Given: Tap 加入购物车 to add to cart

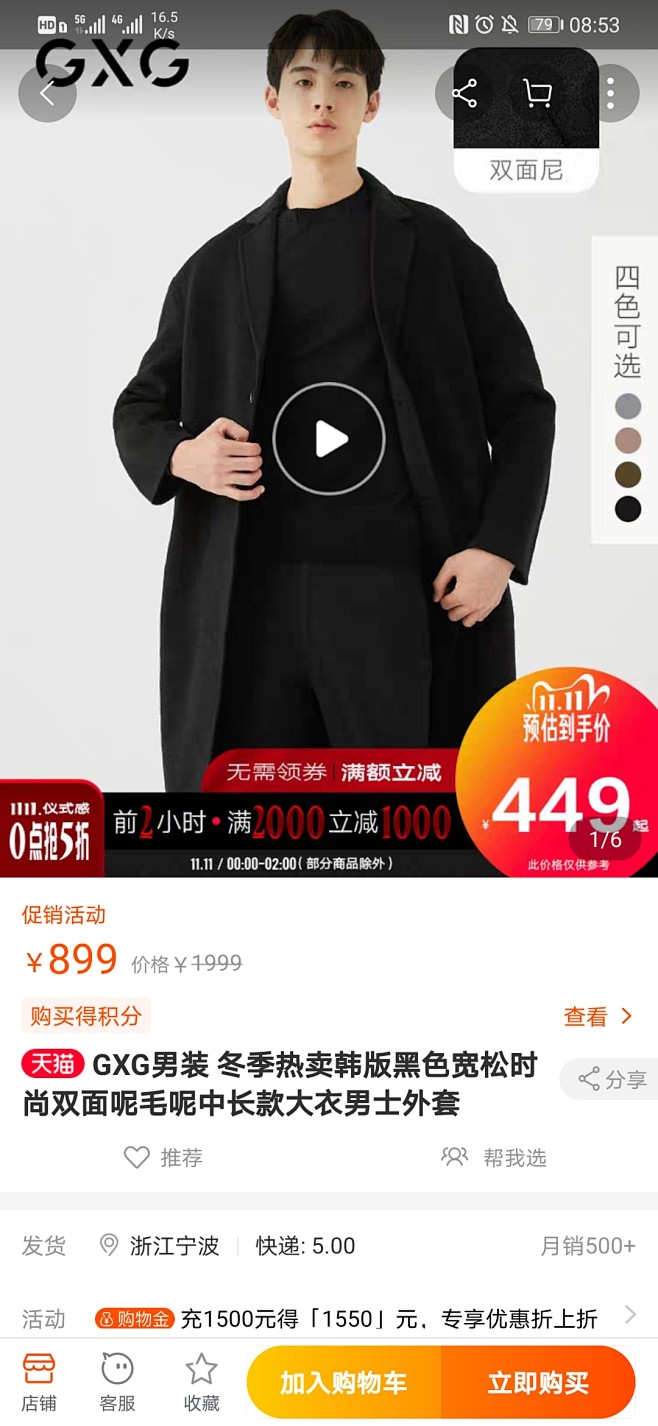Looking at the screenshot, I should (x=343, y=1383).
